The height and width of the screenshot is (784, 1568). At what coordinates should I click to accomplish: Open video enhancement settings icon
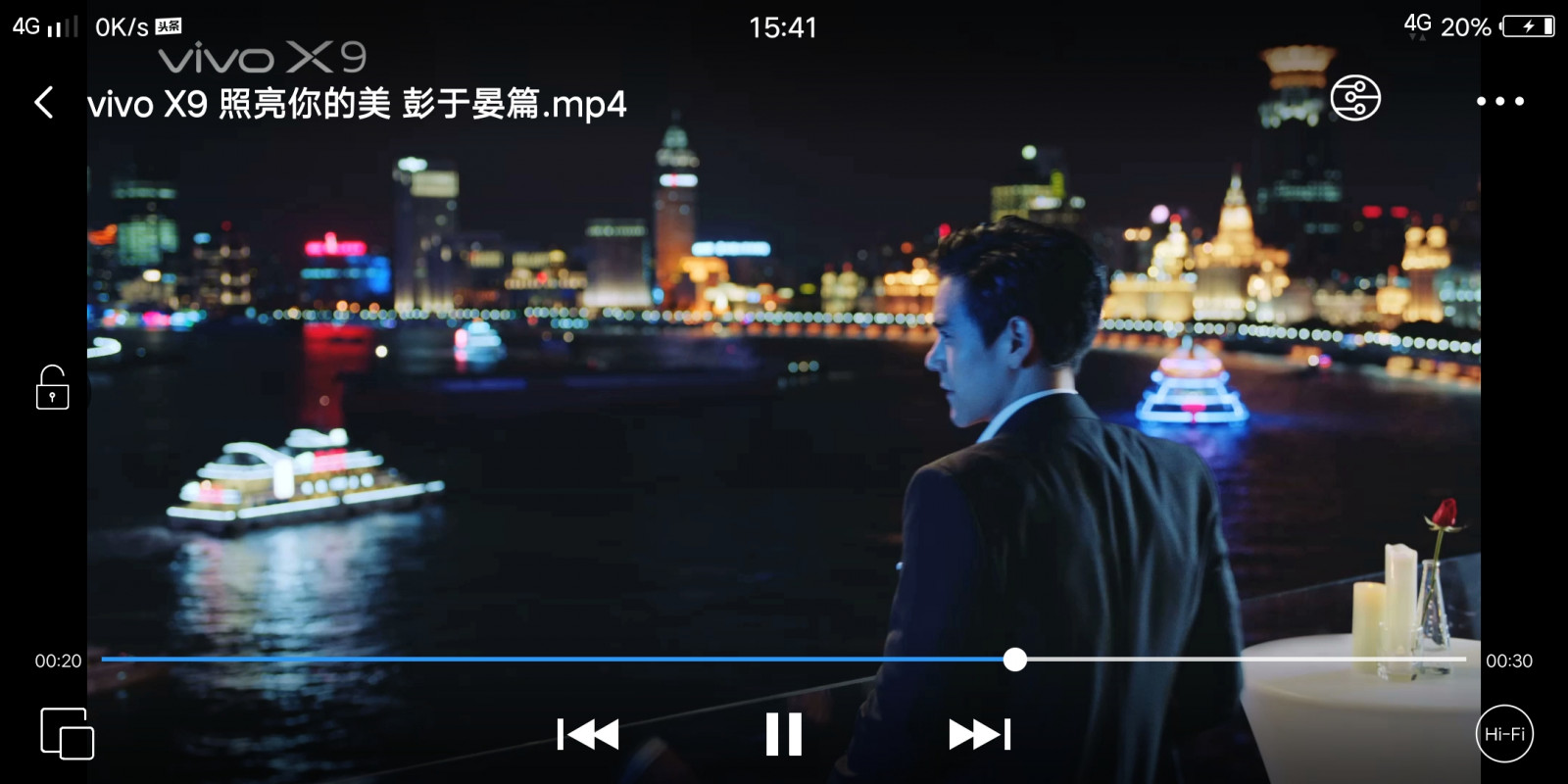(1355, 98)
